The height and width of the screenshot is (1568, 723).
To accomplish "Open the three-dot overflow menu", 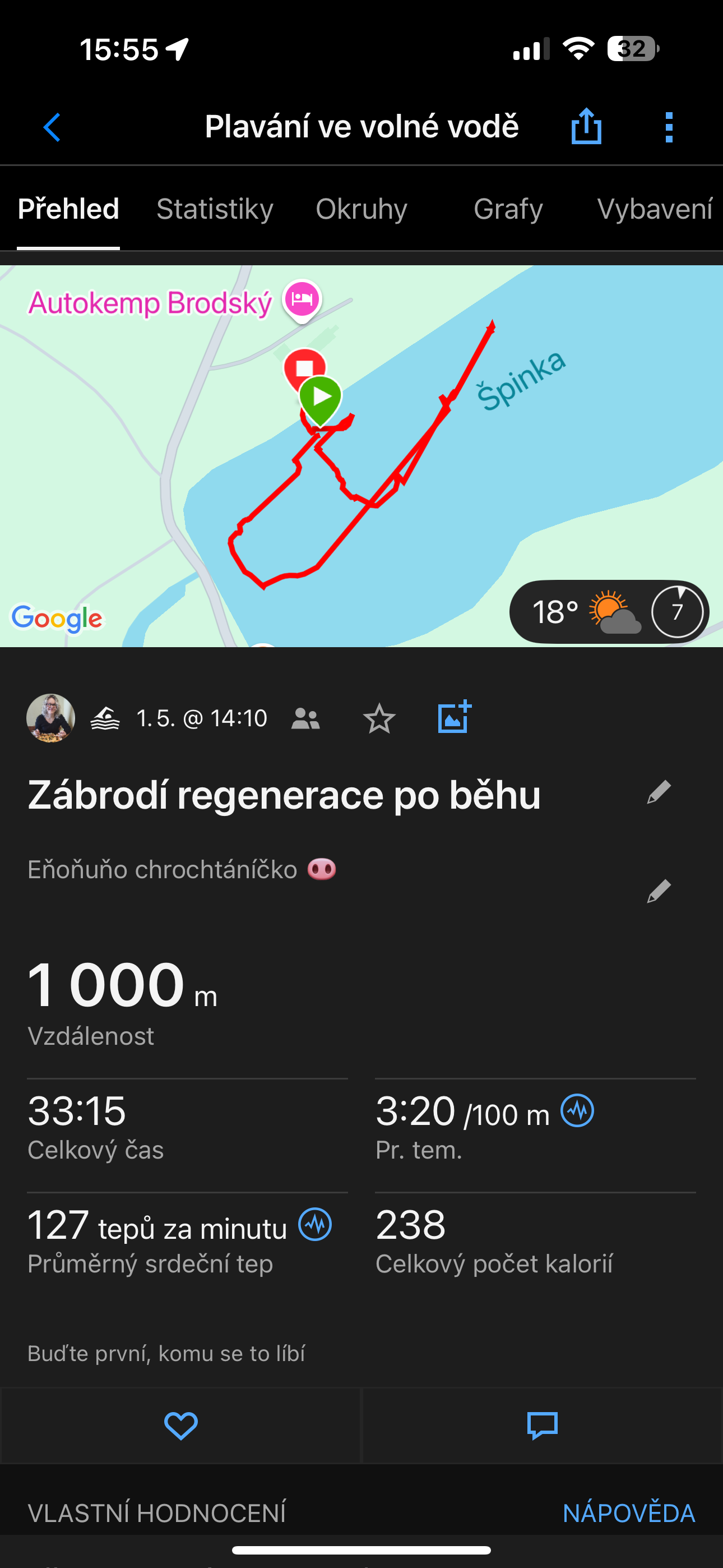I will pos(669,127).
